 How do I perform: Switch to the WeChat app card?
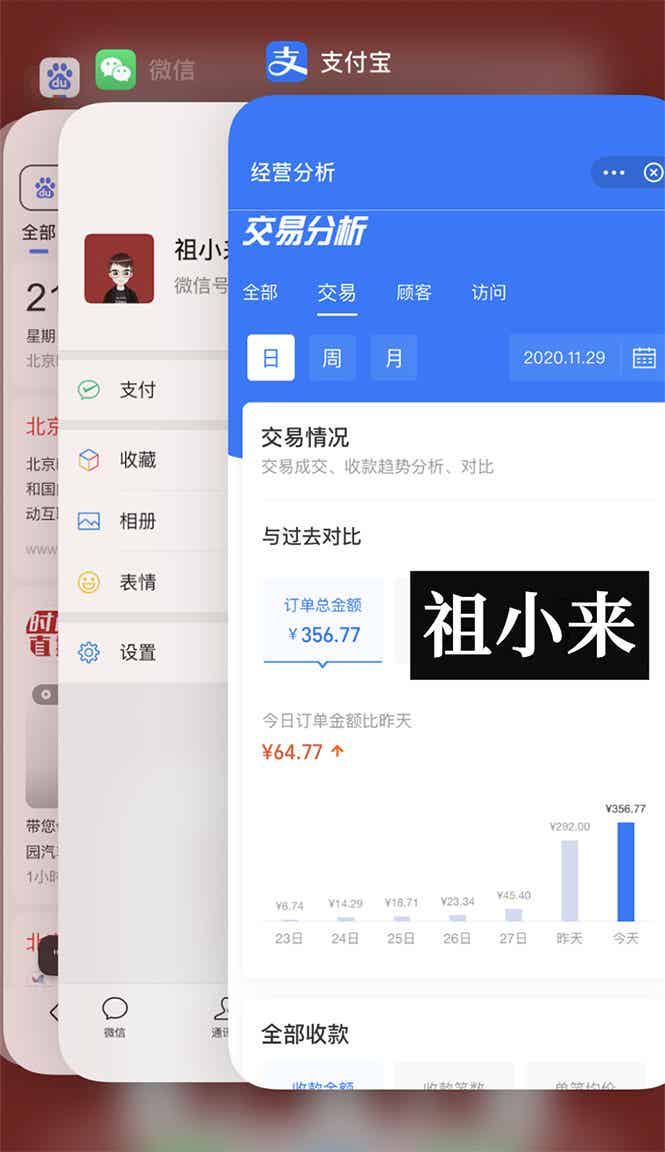pos(147,70)
